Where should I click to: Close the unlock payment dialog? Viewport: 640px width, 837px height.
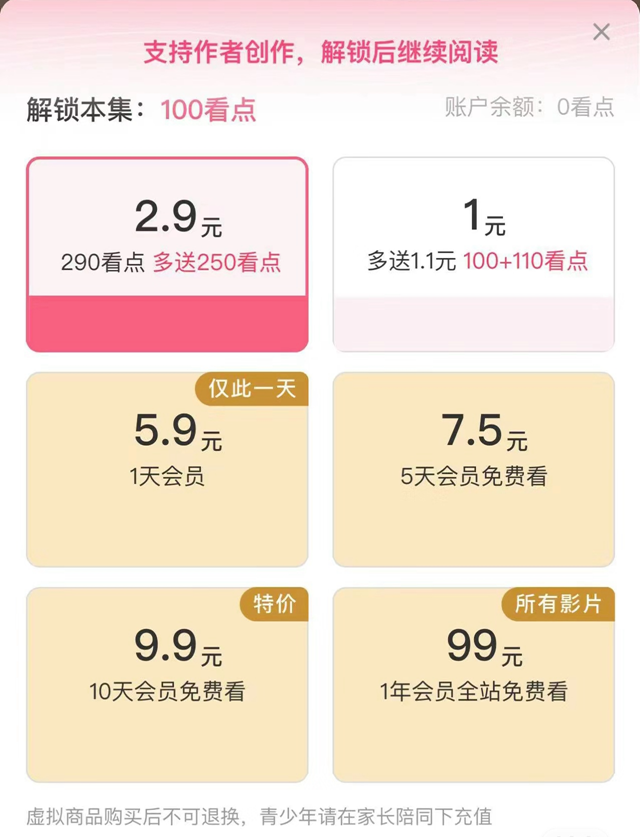coord(601,32)
